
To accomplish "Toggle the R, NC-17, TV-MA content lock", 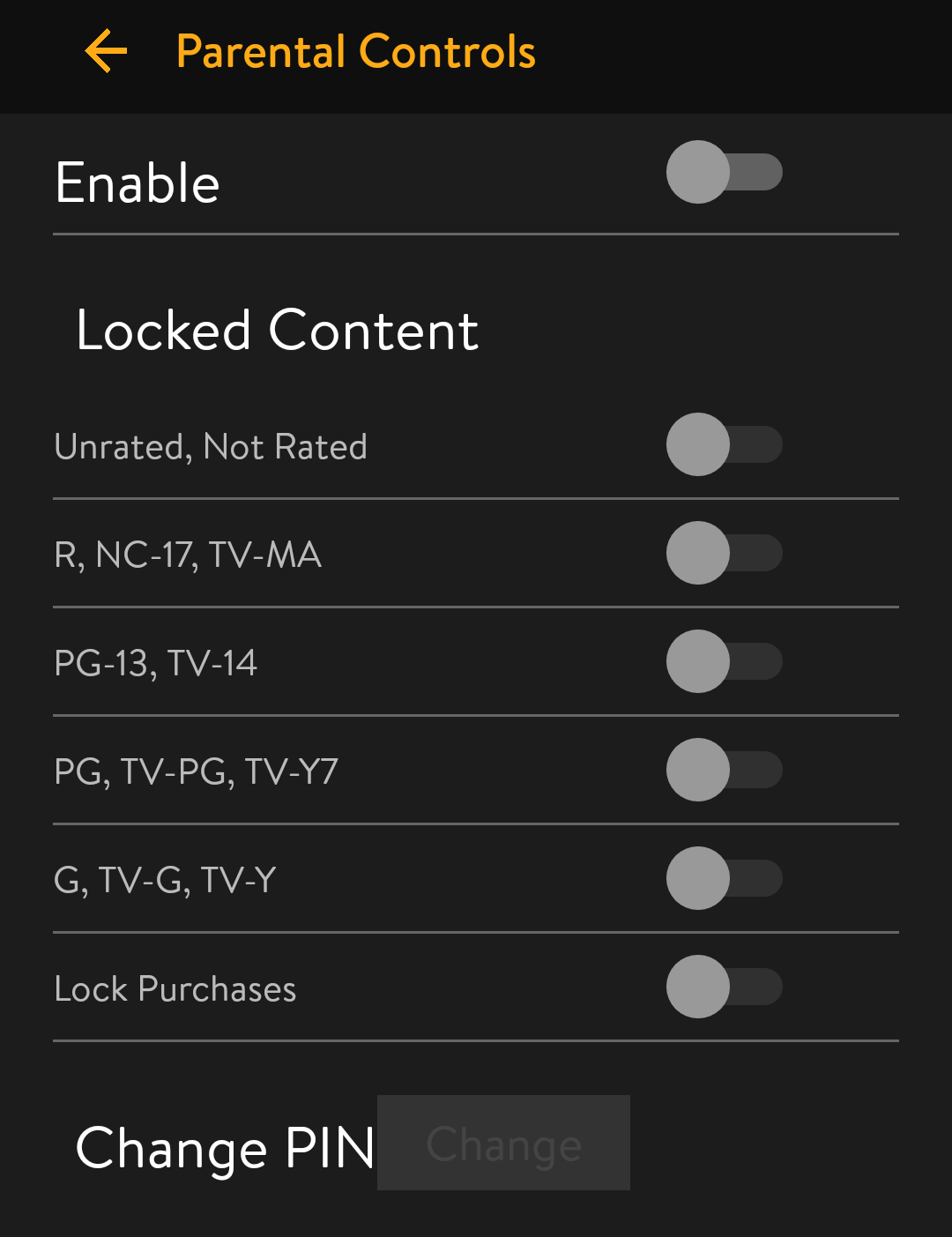I will coord(725,554).
